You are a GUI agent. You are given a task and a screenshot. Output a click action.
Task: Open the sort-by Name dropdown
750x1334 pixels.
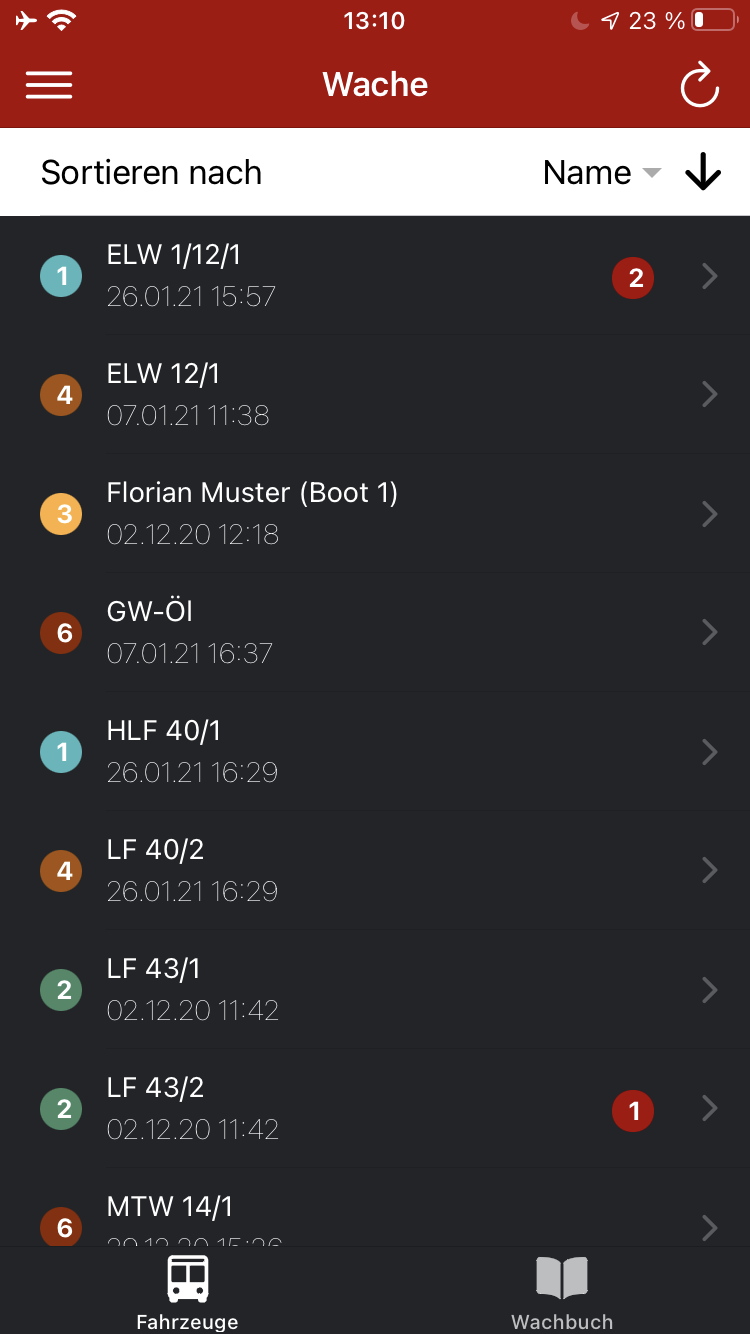(x=601, y=173)
